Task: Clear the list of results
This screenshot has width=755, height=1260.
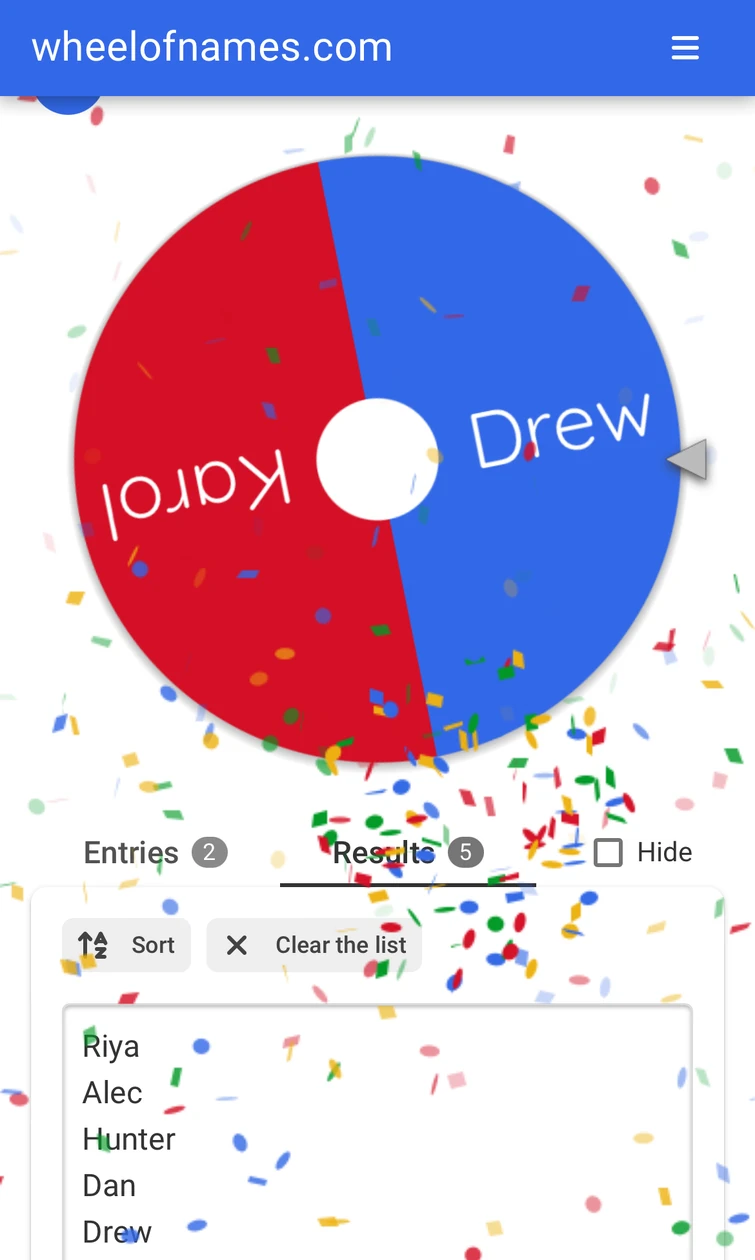Action: 315,945
